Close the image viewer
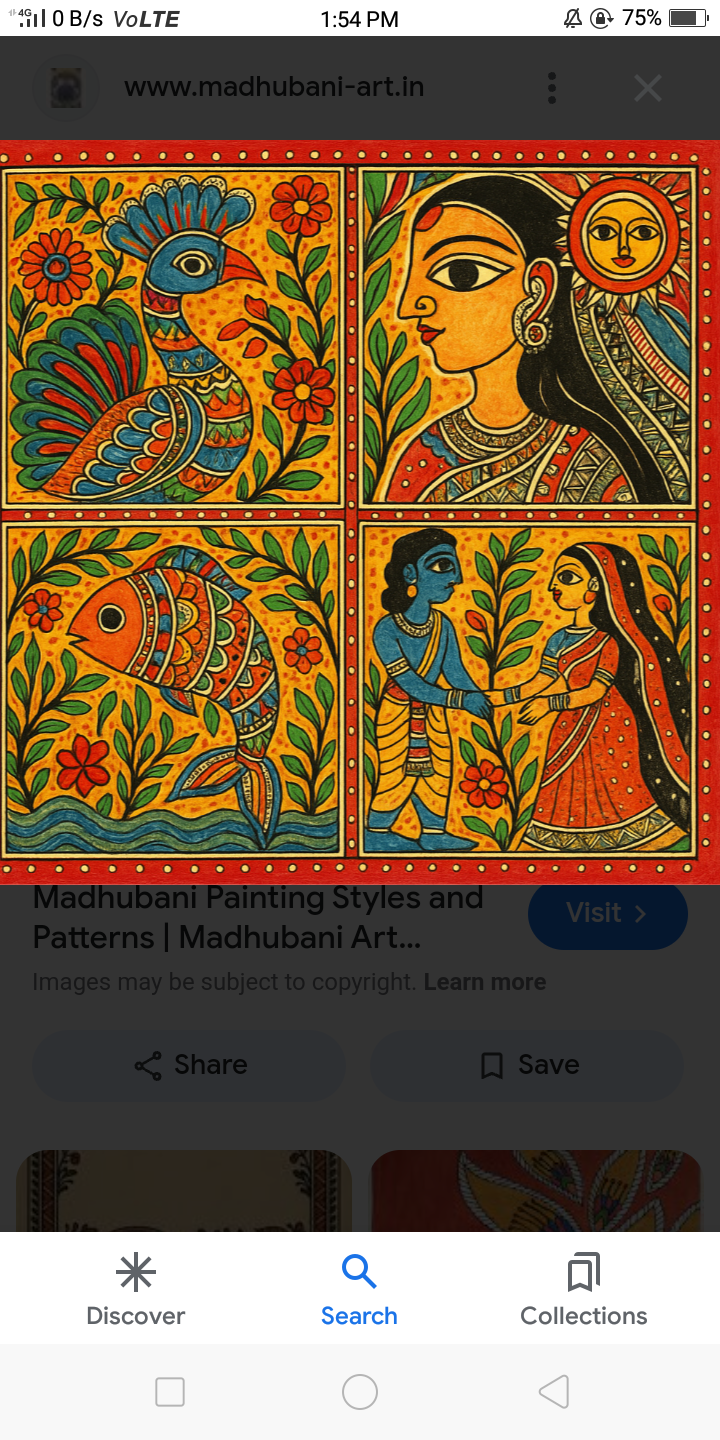 pyautogui.click(x=648, y=88)
